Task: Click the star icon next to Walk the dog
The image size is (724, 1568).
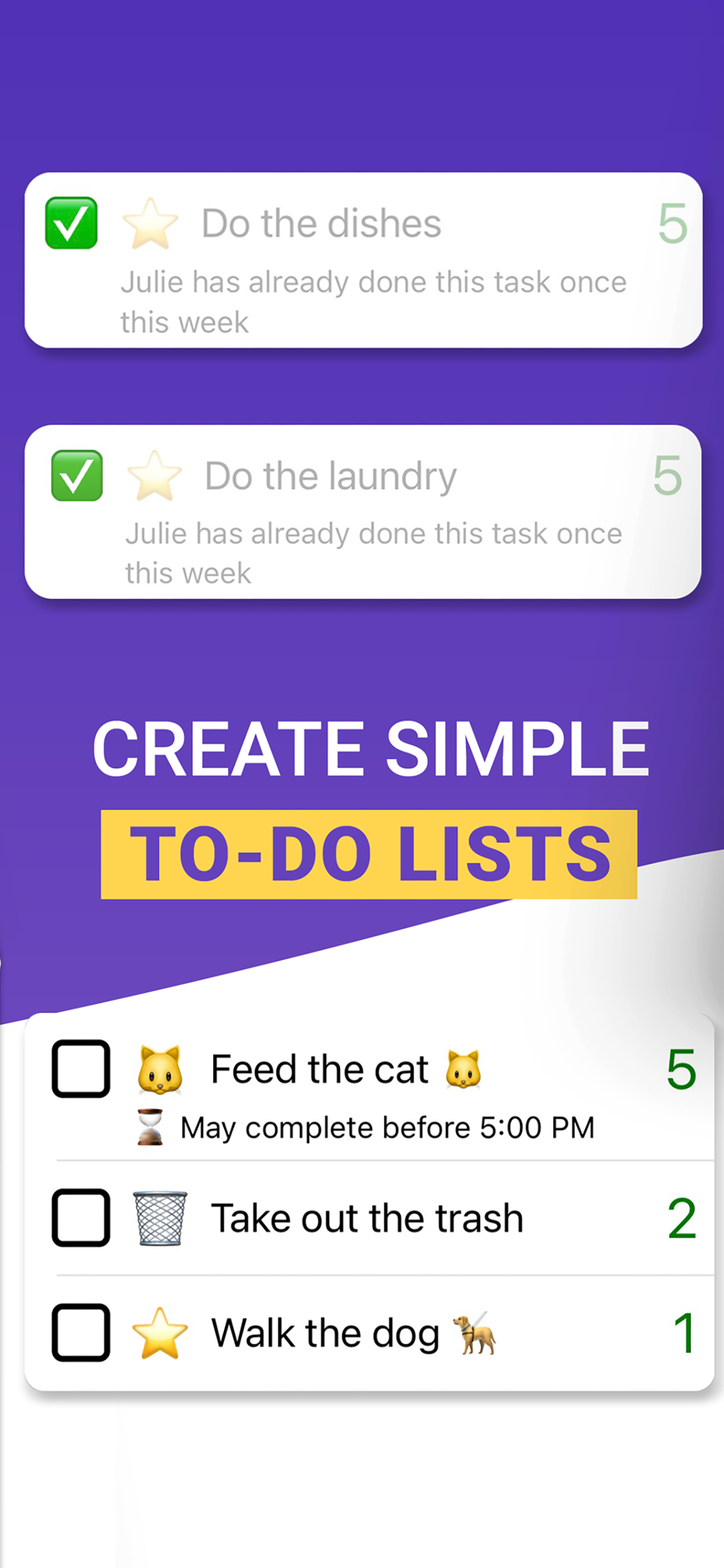Action: [161, 1333]
